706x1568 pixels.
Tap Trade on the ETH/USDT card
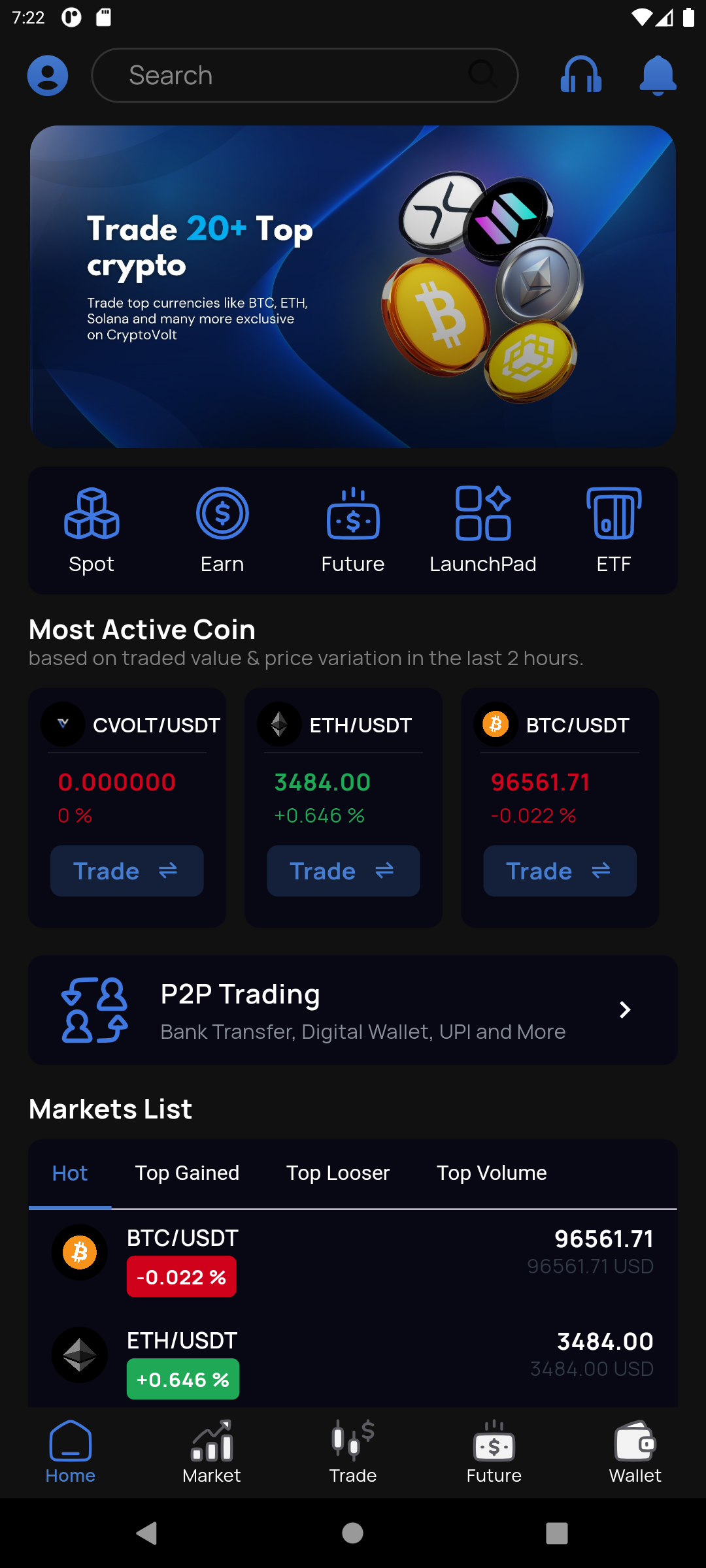point(343,871)
